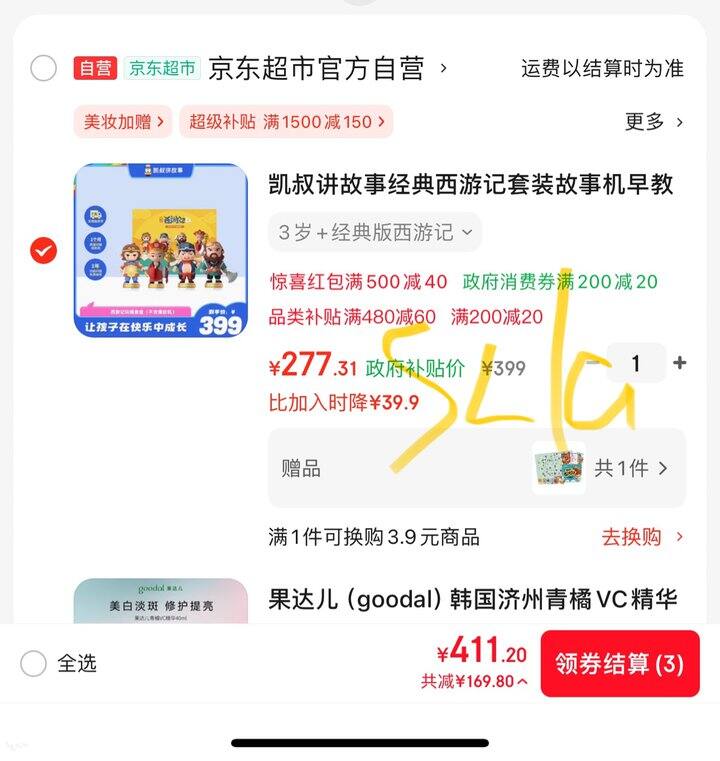Decrease 凯叔讲故事 quantity with minus
The width and height of the screenshot is (720, 761).
[x=594, y=363]
